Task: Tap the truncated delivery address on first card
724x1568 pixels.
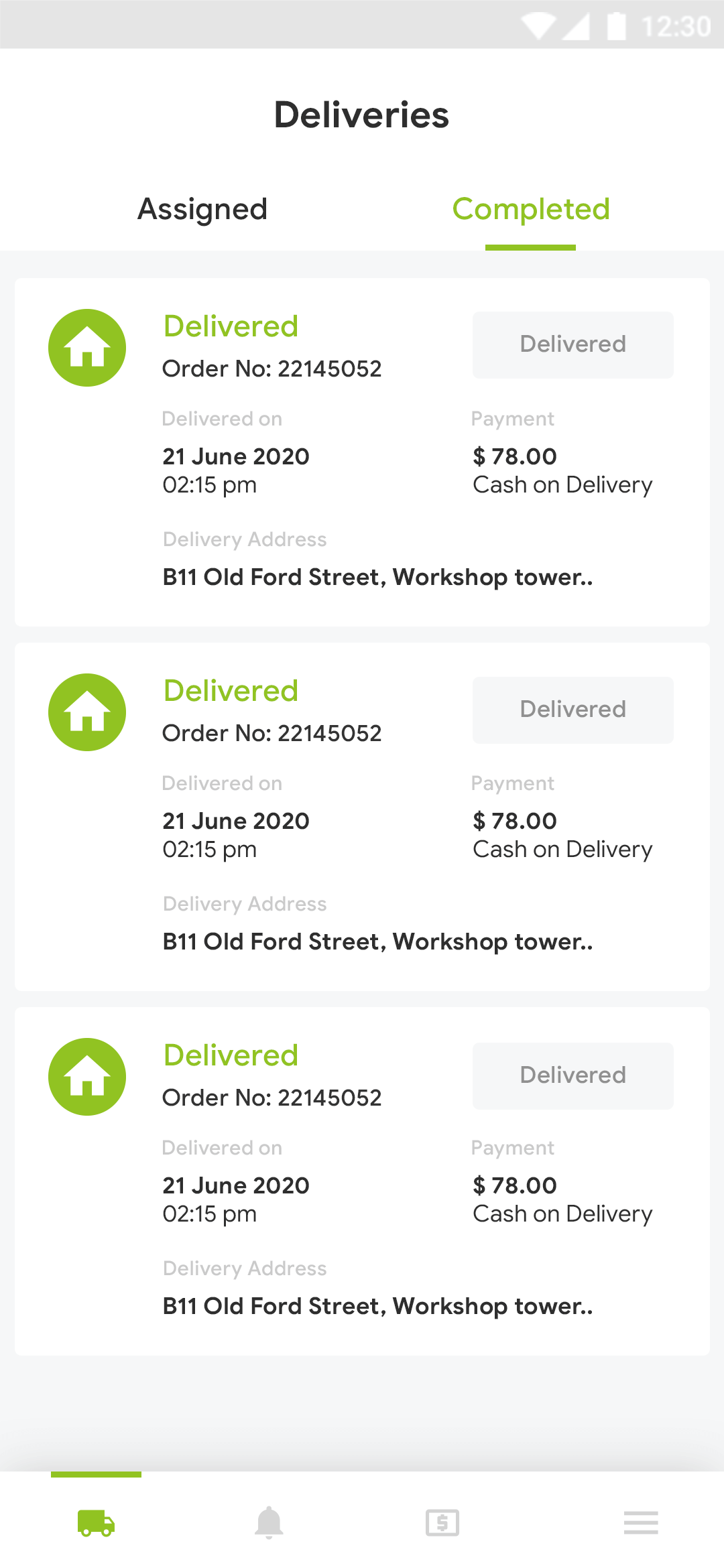Action: pos(377,576)
